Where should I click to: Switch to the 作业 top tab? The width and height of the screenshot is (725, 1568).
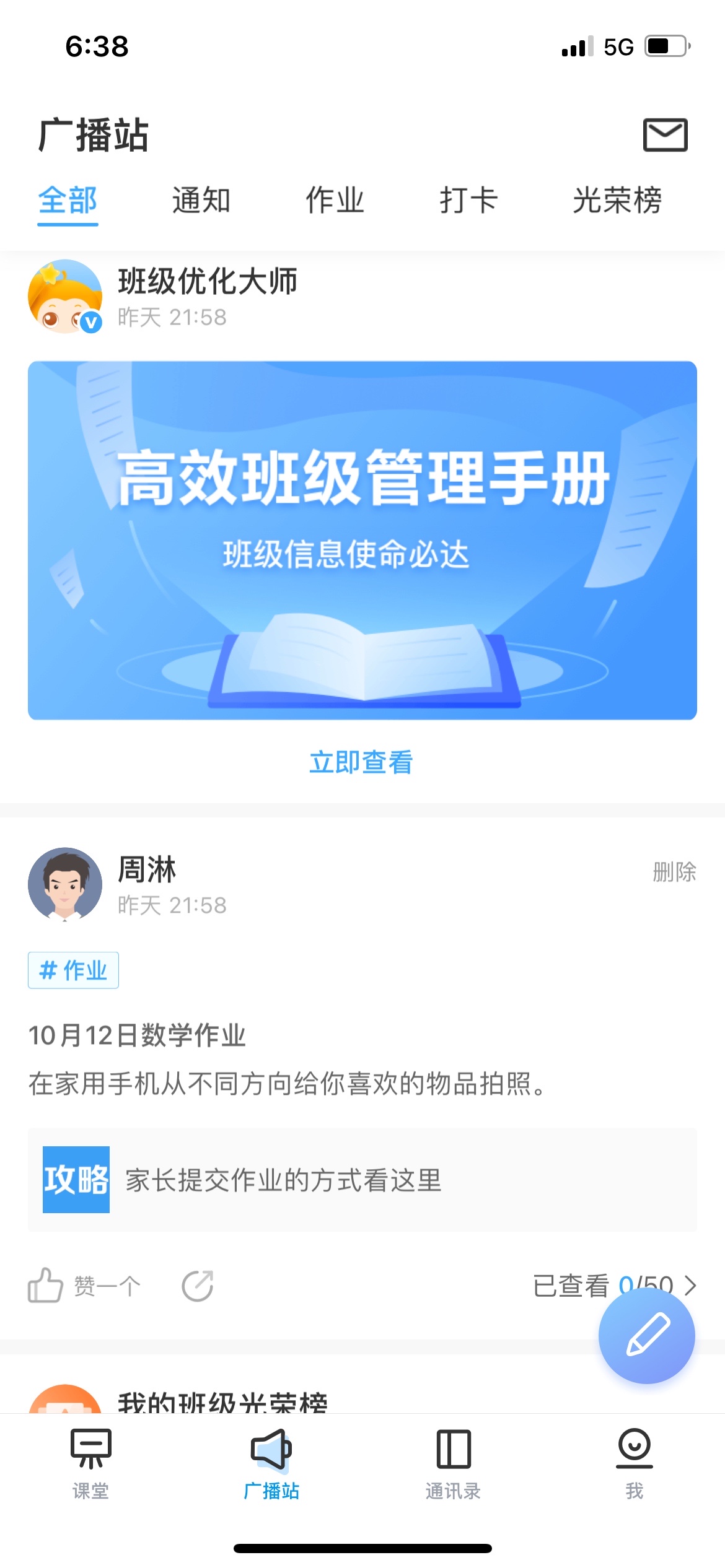point(335,201)
